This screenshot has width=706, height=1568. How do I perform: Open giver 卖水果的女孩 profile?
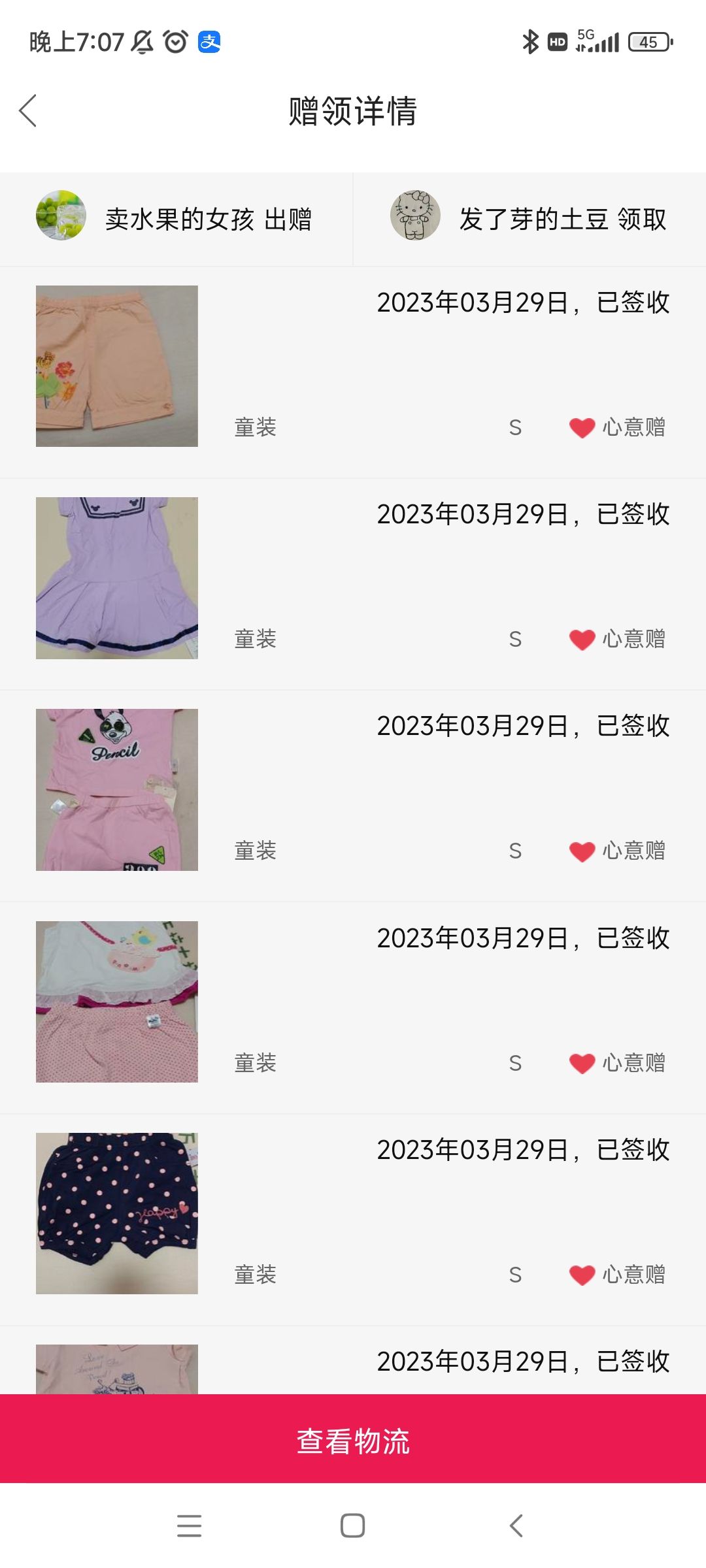pyautogui.click(x=176, y=219)
